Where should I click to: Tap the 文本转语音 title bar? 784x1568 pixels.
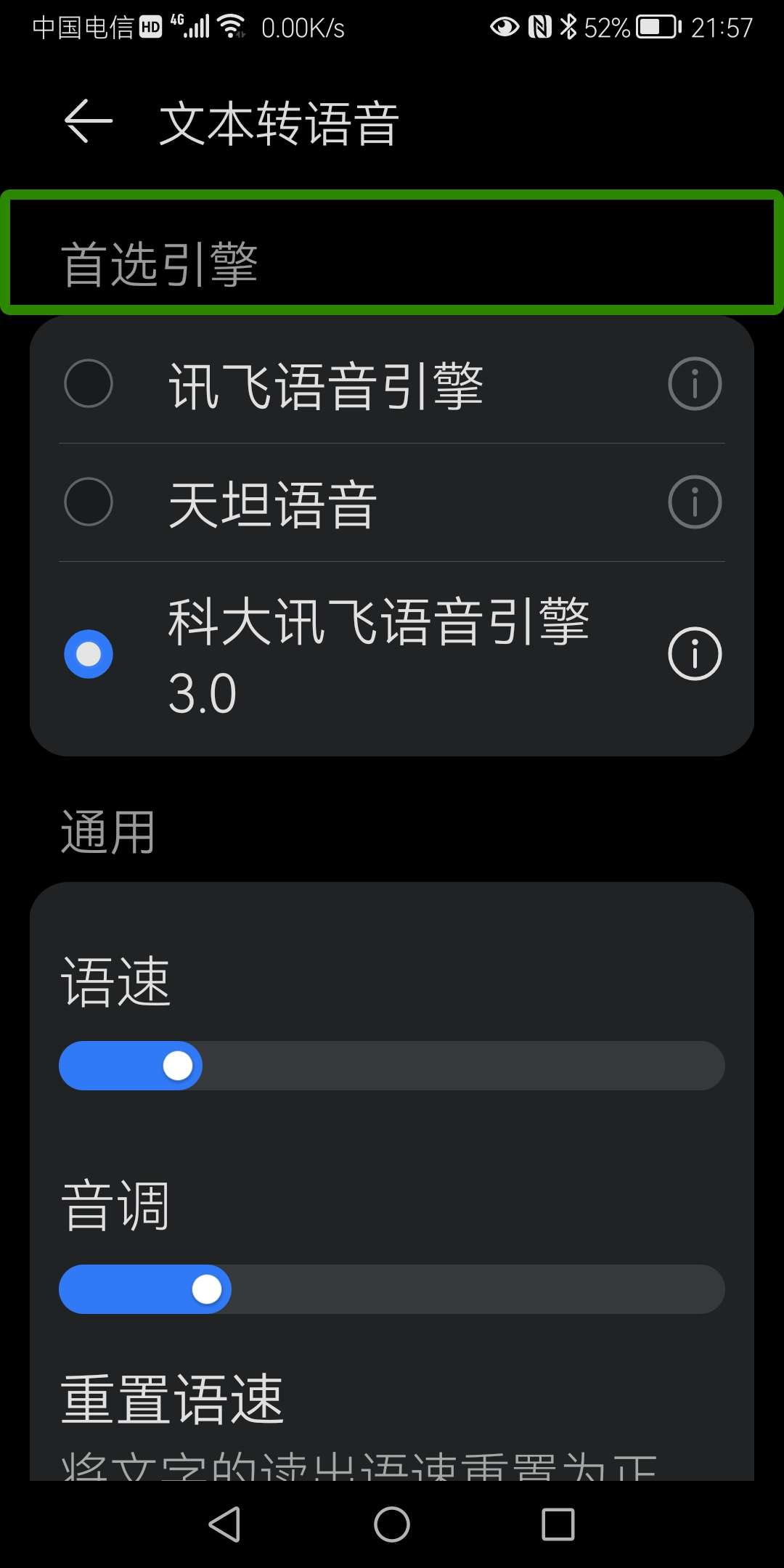click(277, 122)
